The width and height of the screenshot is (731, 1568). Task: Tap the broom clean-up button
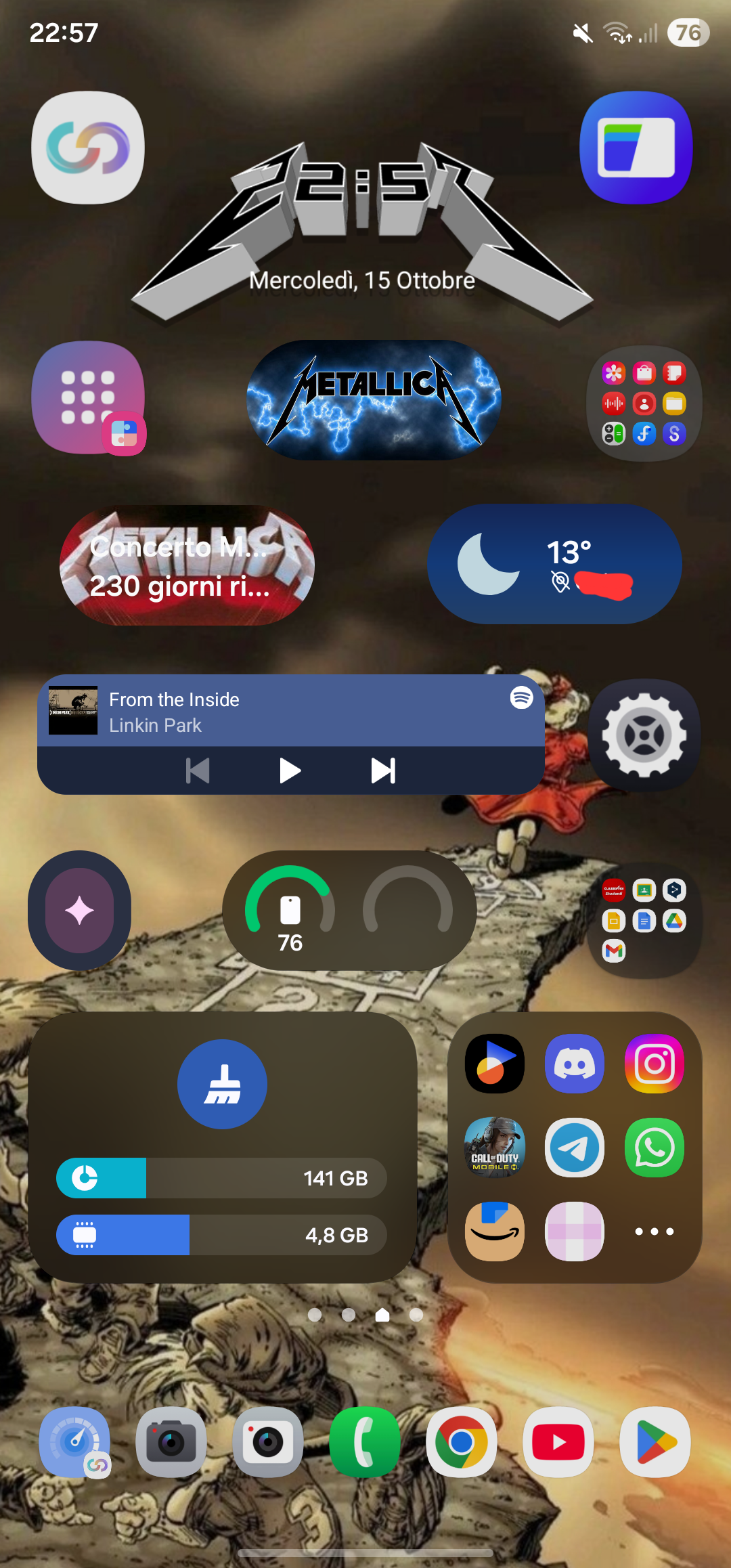[x=222, y=1084]
